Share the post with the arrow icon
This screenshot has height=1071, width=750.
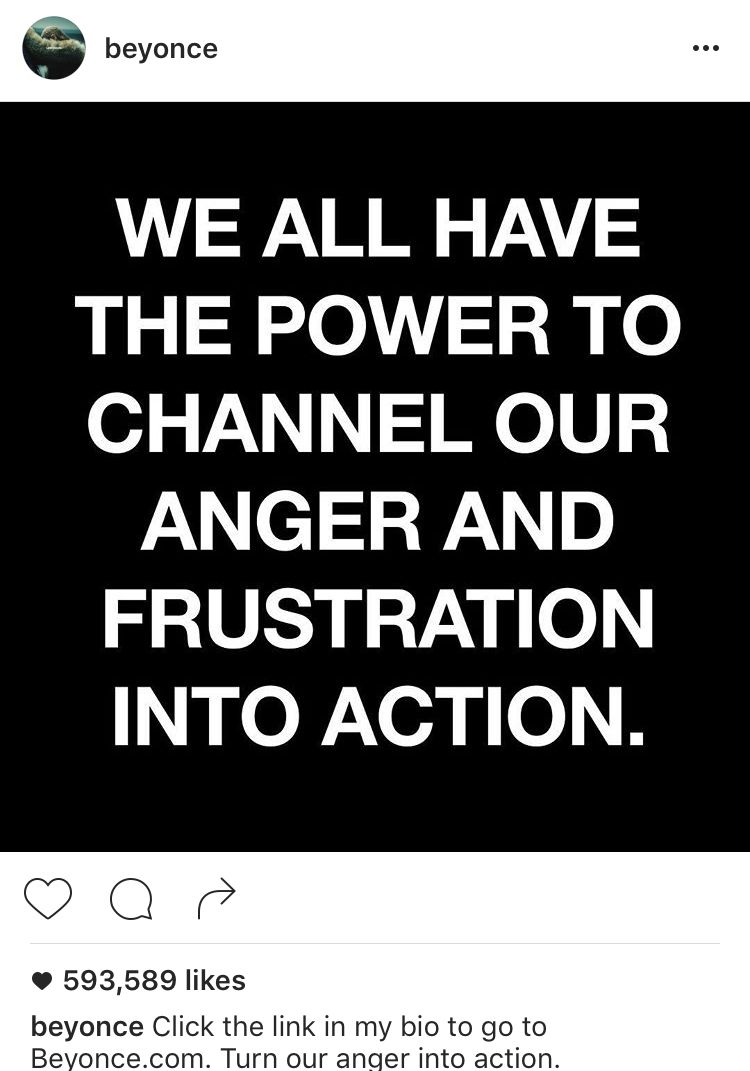(217, 898)
